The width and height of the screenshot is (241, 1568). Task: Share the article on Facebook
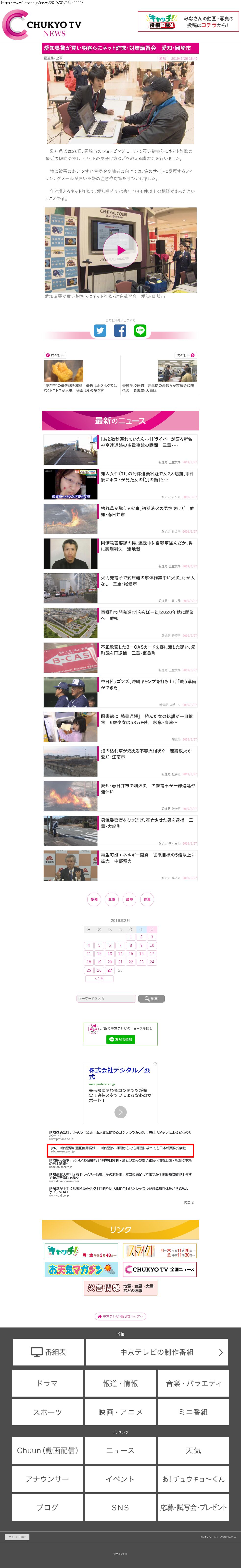pos(120,331)
